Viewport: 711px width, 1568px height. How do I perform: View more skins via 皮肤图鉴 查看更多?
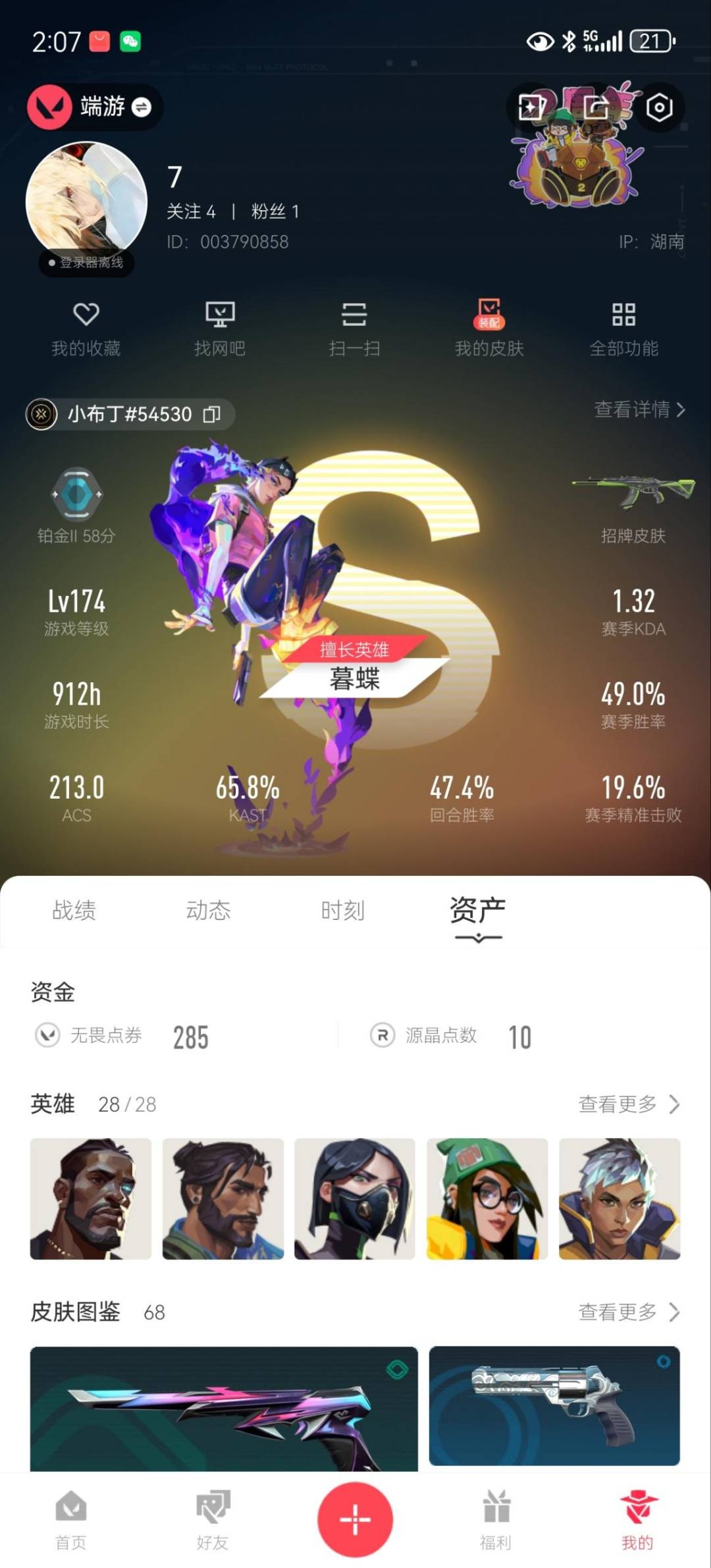click(x=628, y=1312)
